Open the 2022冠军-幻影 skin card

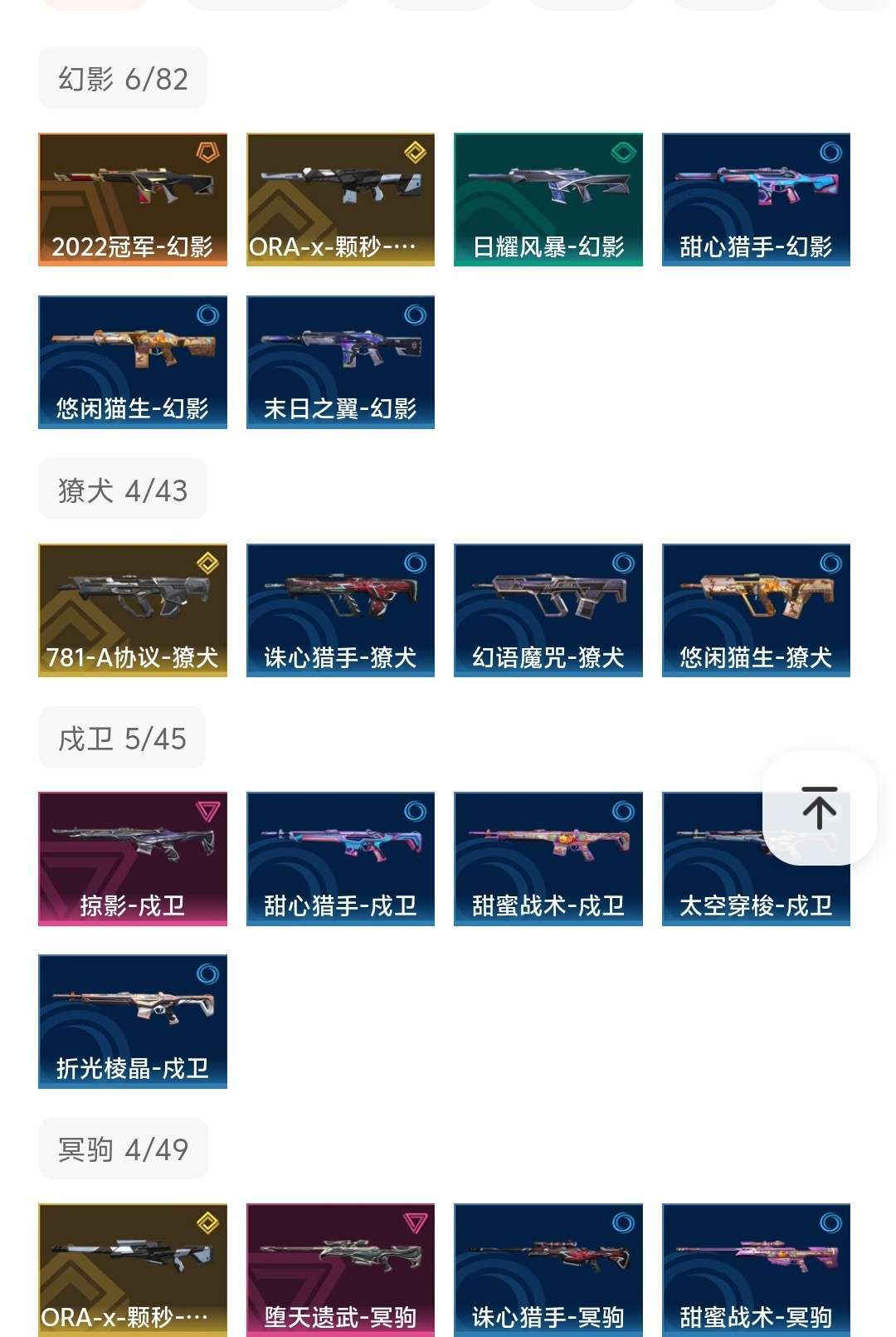coord(133,199)
